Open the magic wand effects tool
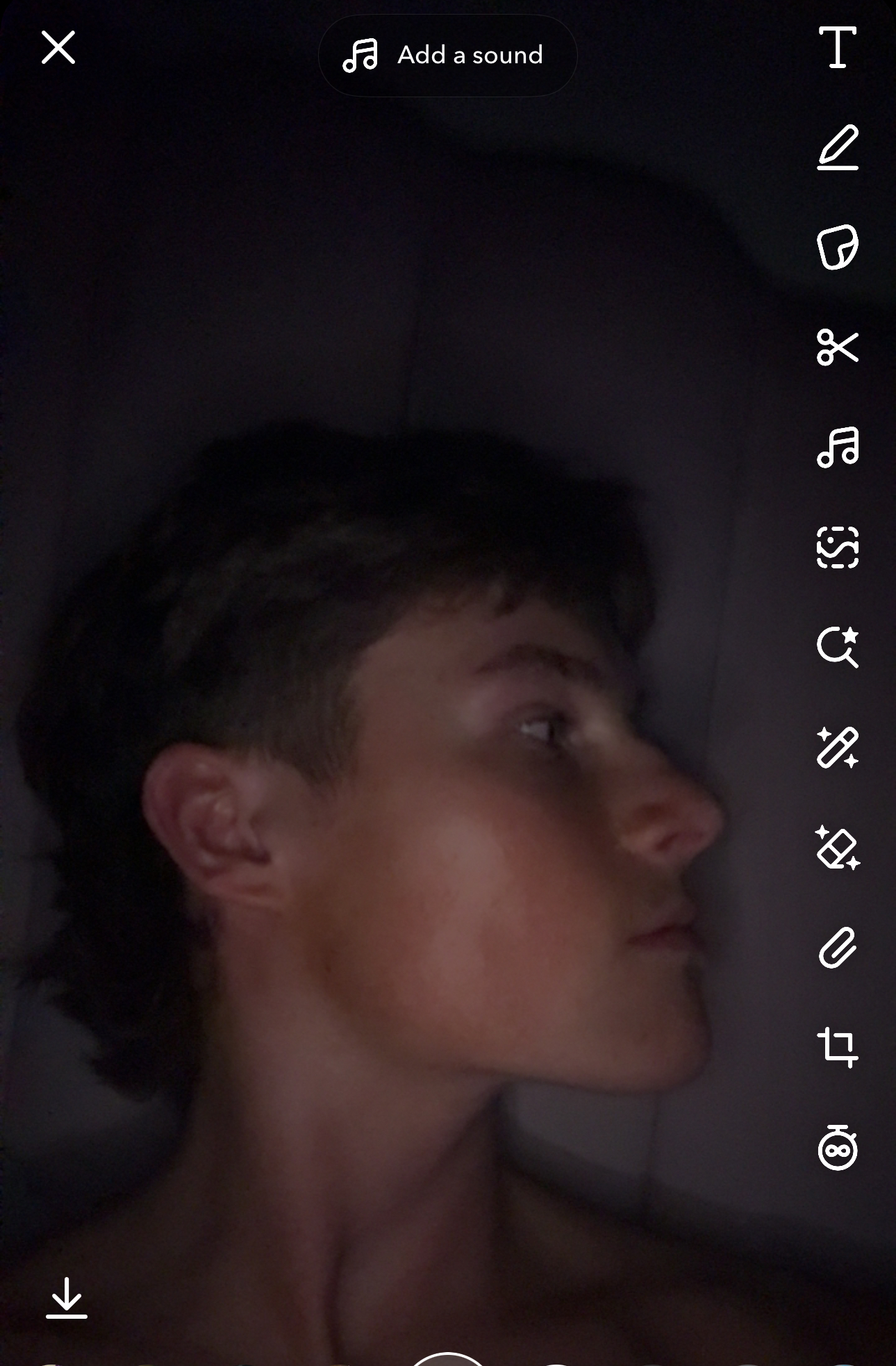Screen dimensions: 896x1366 coord(838,748)
